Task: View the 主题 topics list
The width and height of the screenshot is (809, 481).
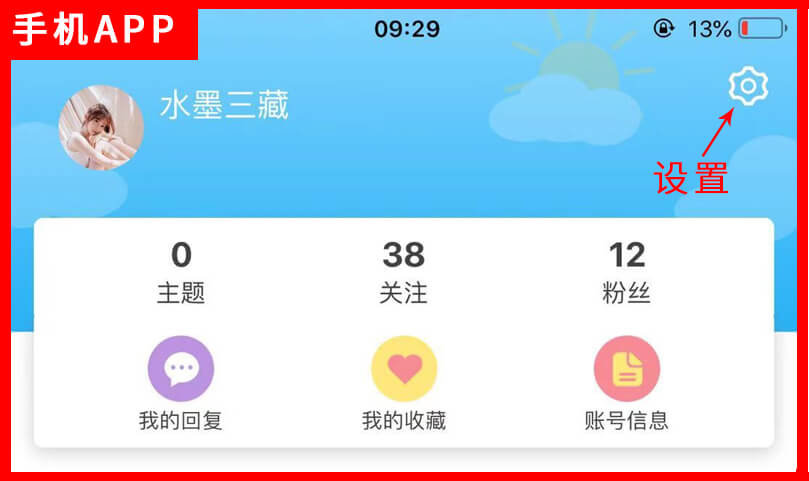Action: tap(181, 272)
